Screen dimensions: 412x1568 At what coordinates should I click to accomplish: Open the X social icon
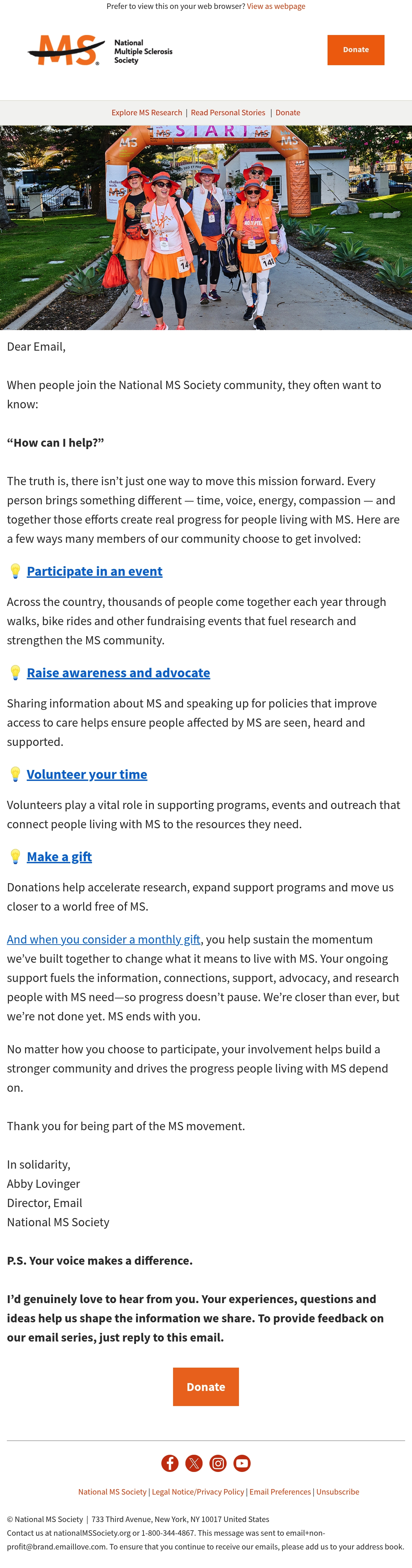pyautogui.click(x=194, y=1463)
